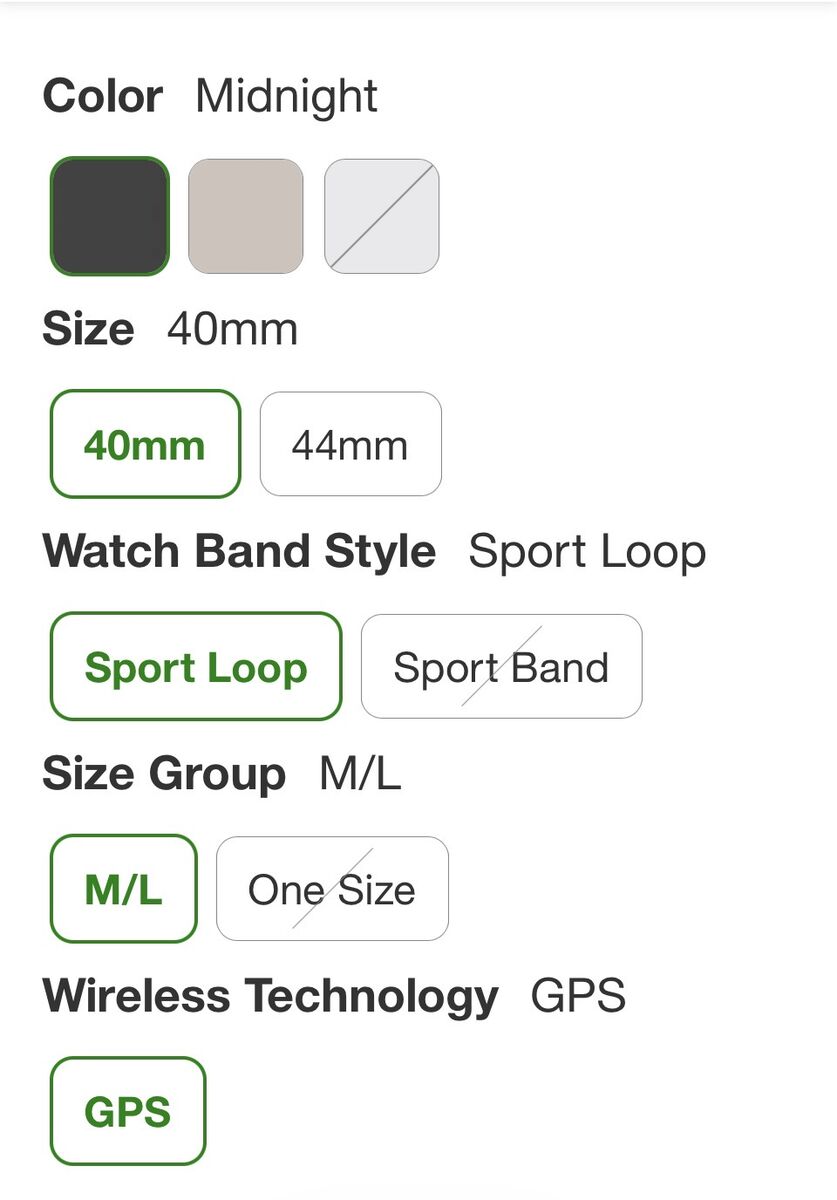837x1200 pixels.
Task: Choose the beige Starlight color swatch
Action: [x=246, y=216]
